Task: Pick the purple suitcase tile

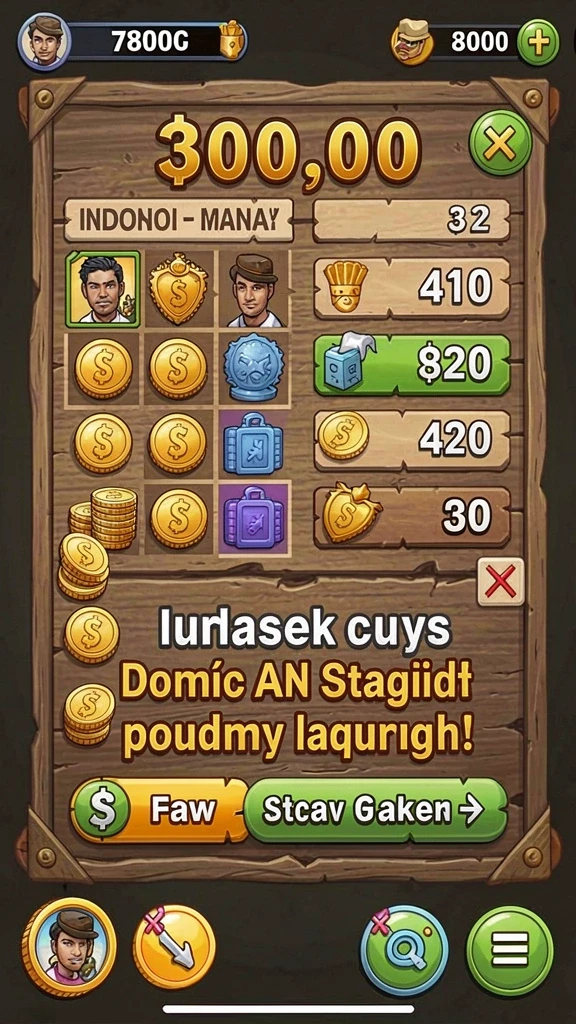Action: pos(254,519)
